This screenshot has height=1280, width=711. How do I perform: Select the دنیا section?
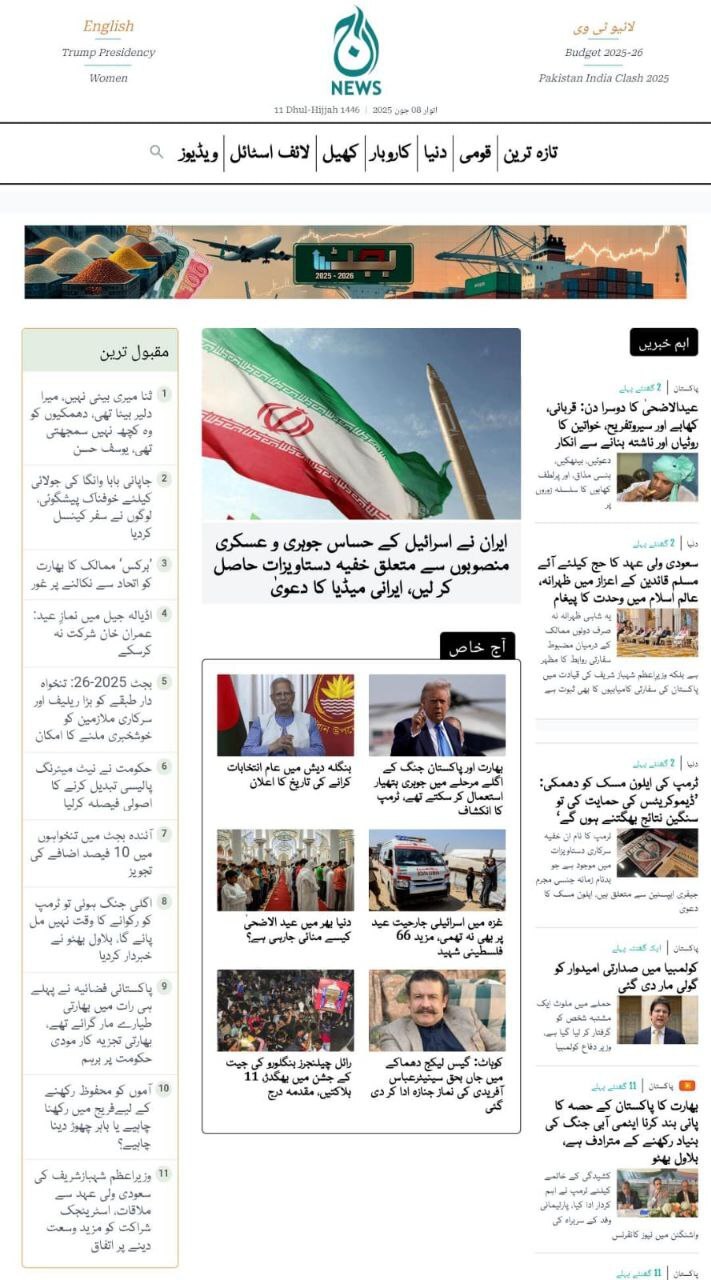point(434,153)
